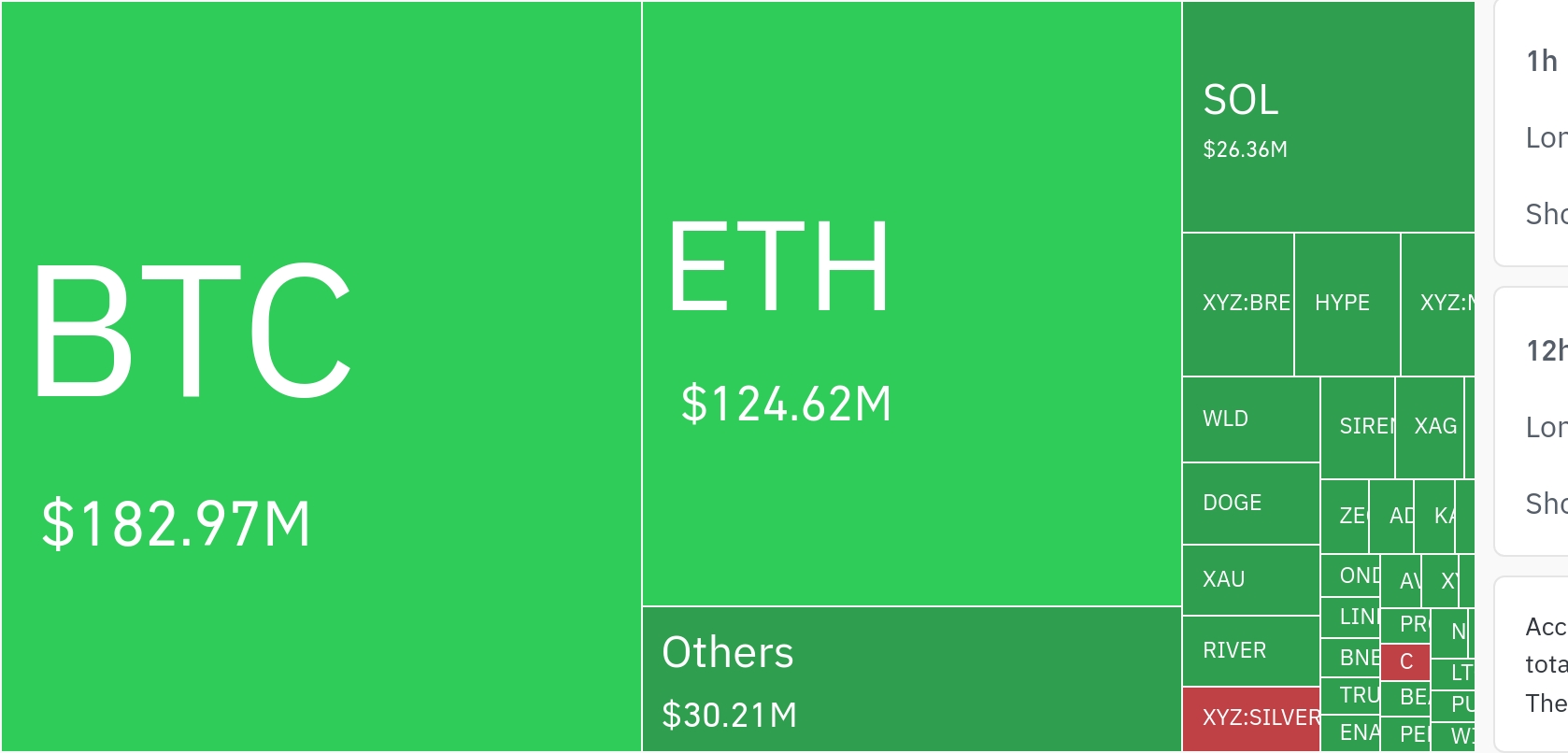Open the WLD tile

tap(1250, 419)
